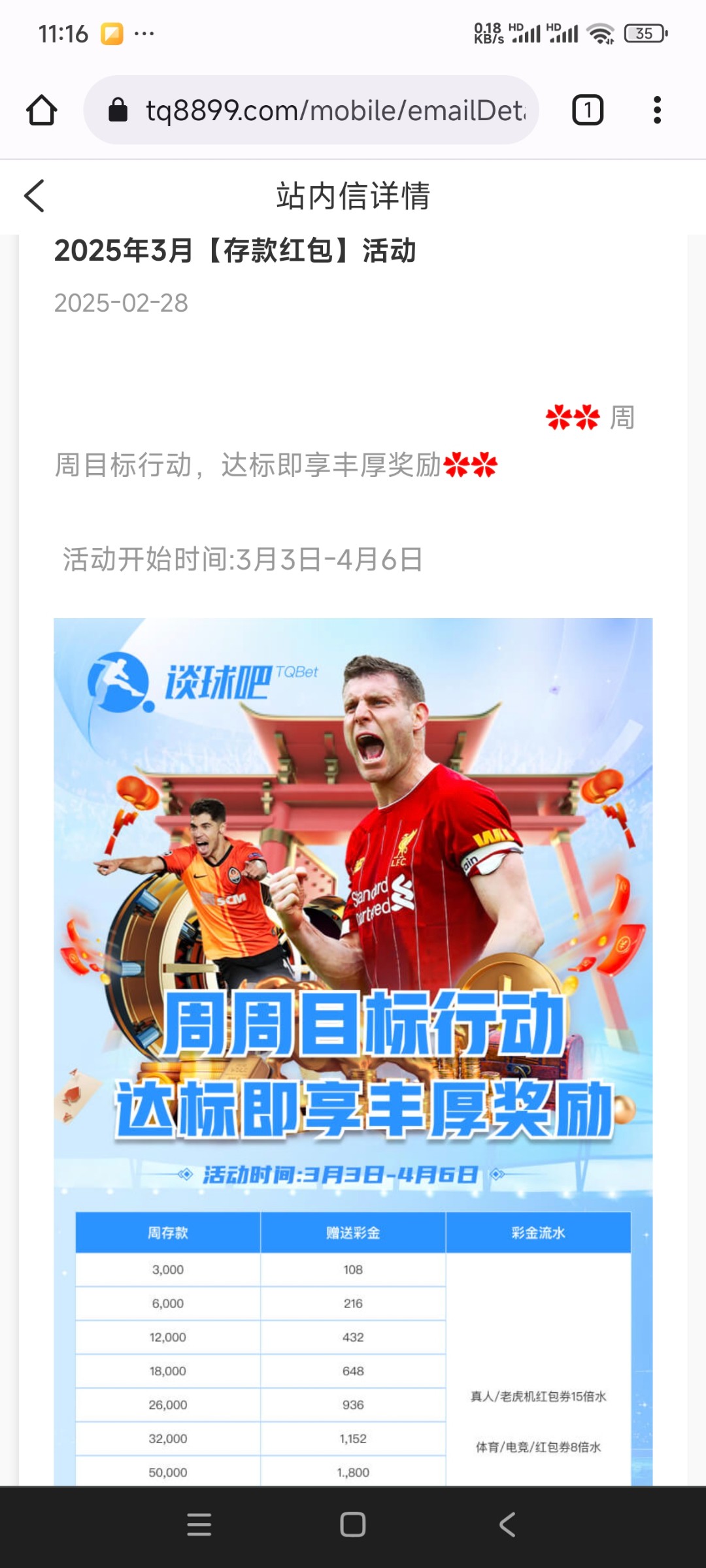This screenshot has width=706, height=1568.
Task: Tap the system back button
Action: click(507, 1524)
